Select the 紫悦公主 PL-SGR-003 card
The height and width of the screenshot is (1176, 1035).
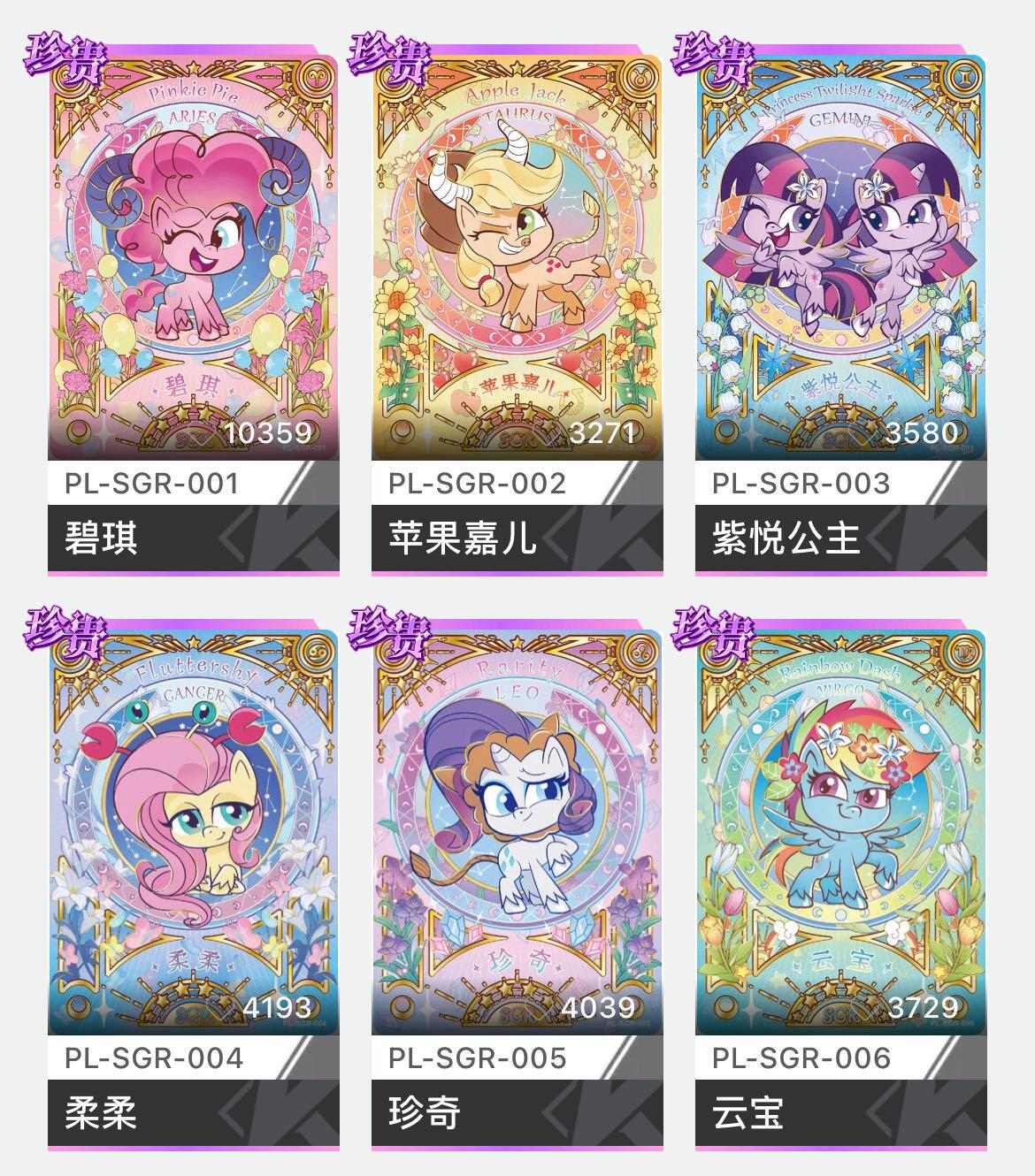pyautogui.click(x=840, y=265)
